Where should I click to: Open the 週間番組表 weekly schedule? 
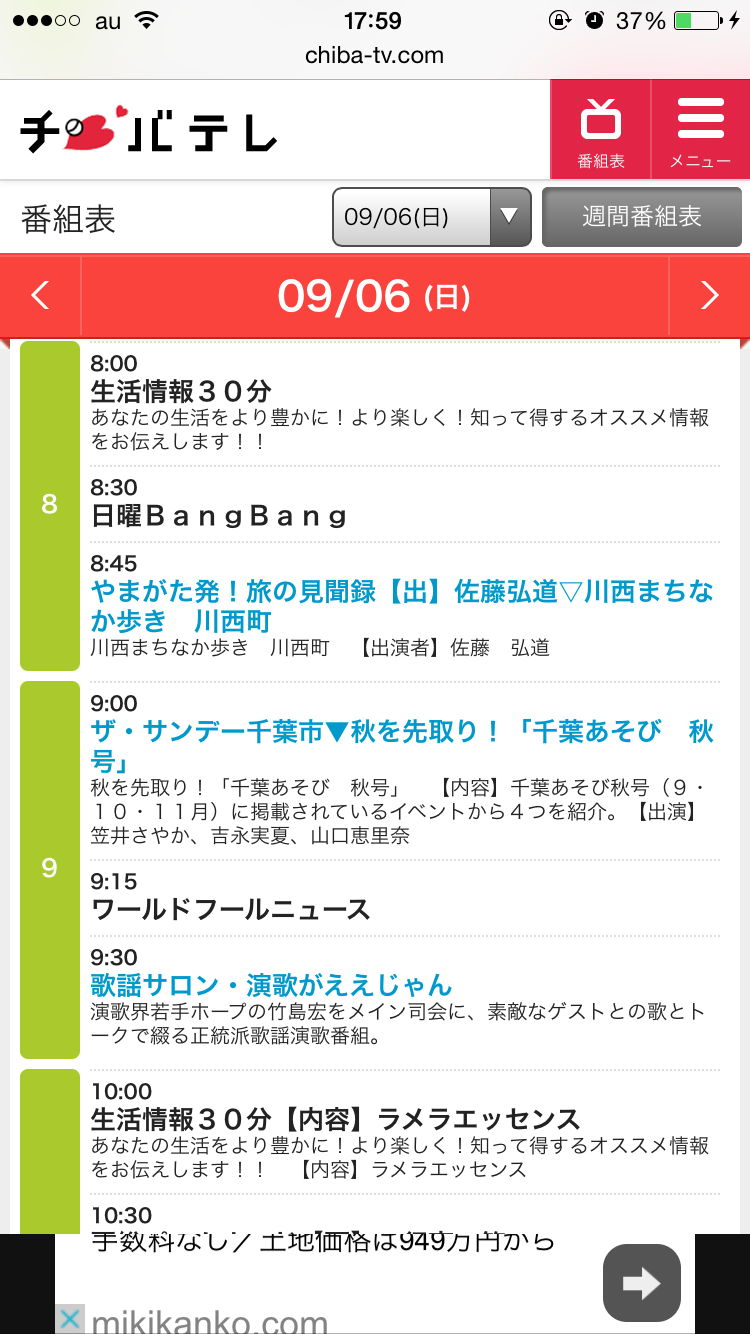click(642, 217)
